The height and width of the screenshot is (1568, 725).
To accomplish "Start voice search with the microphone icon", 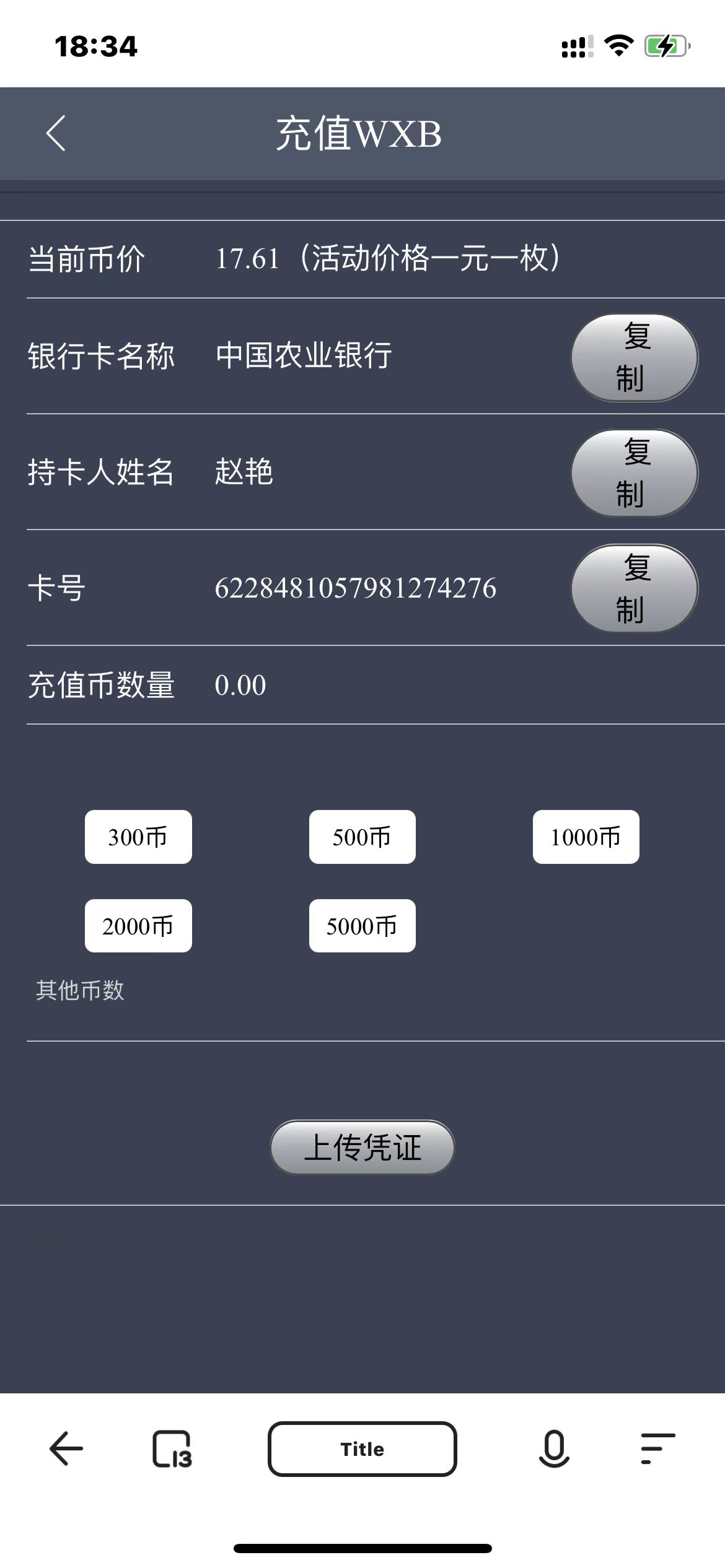I will point(553,1449).
